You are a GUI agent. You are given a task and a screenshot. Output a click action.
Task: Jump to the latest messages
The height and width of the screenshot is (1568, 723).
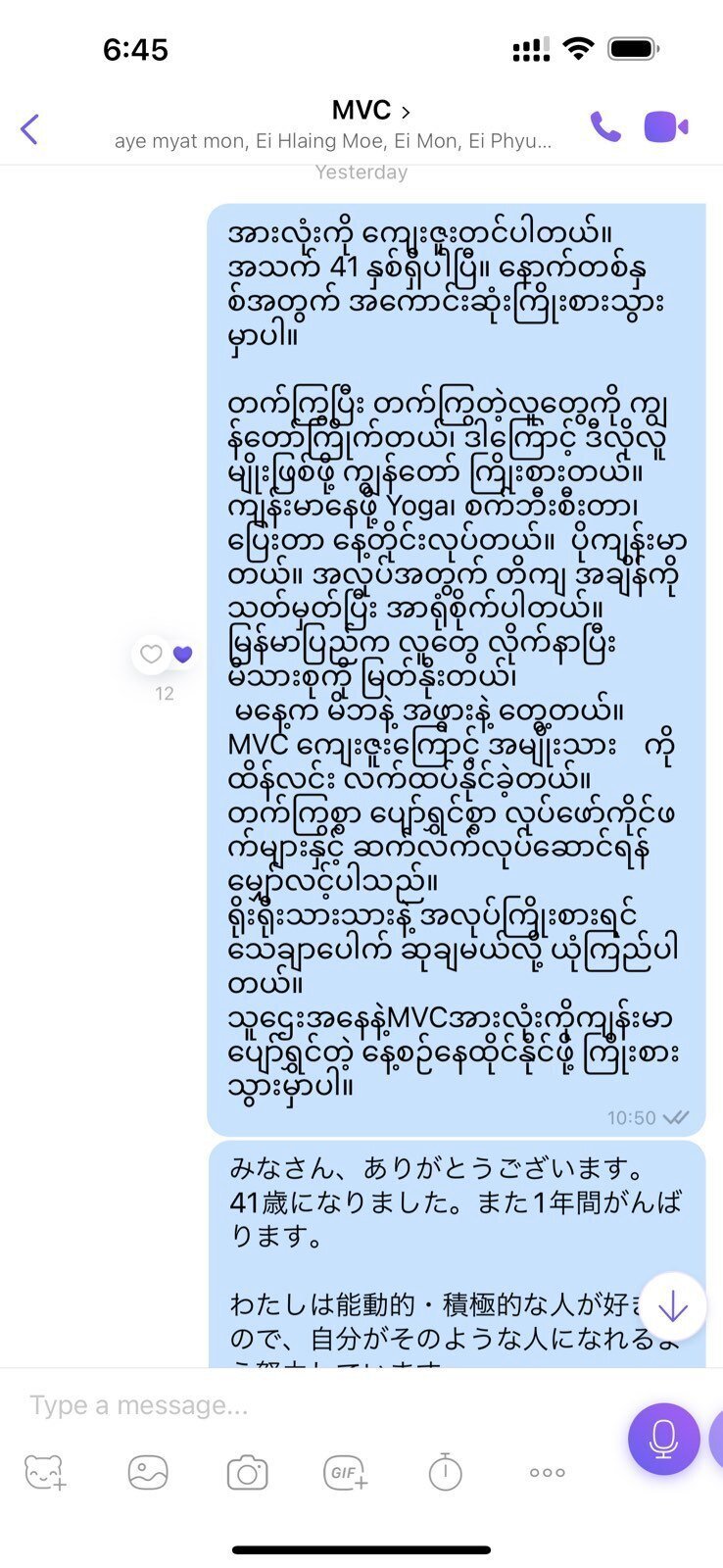(x=672, y=1306)
